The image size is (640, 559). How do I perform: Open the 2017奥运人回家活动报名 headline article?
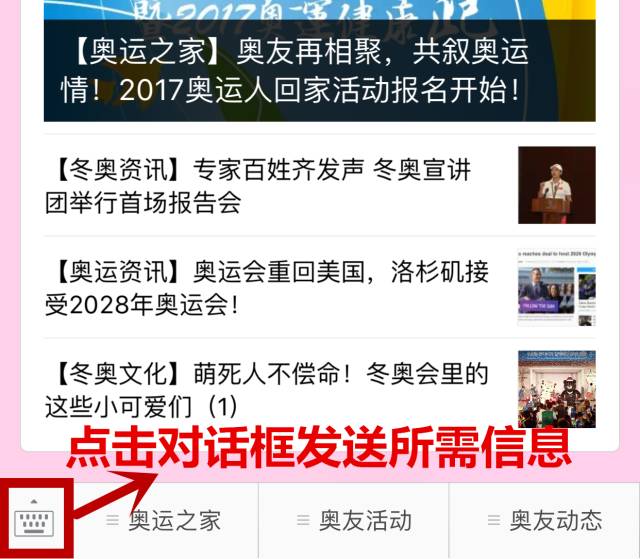pos(300,72)
